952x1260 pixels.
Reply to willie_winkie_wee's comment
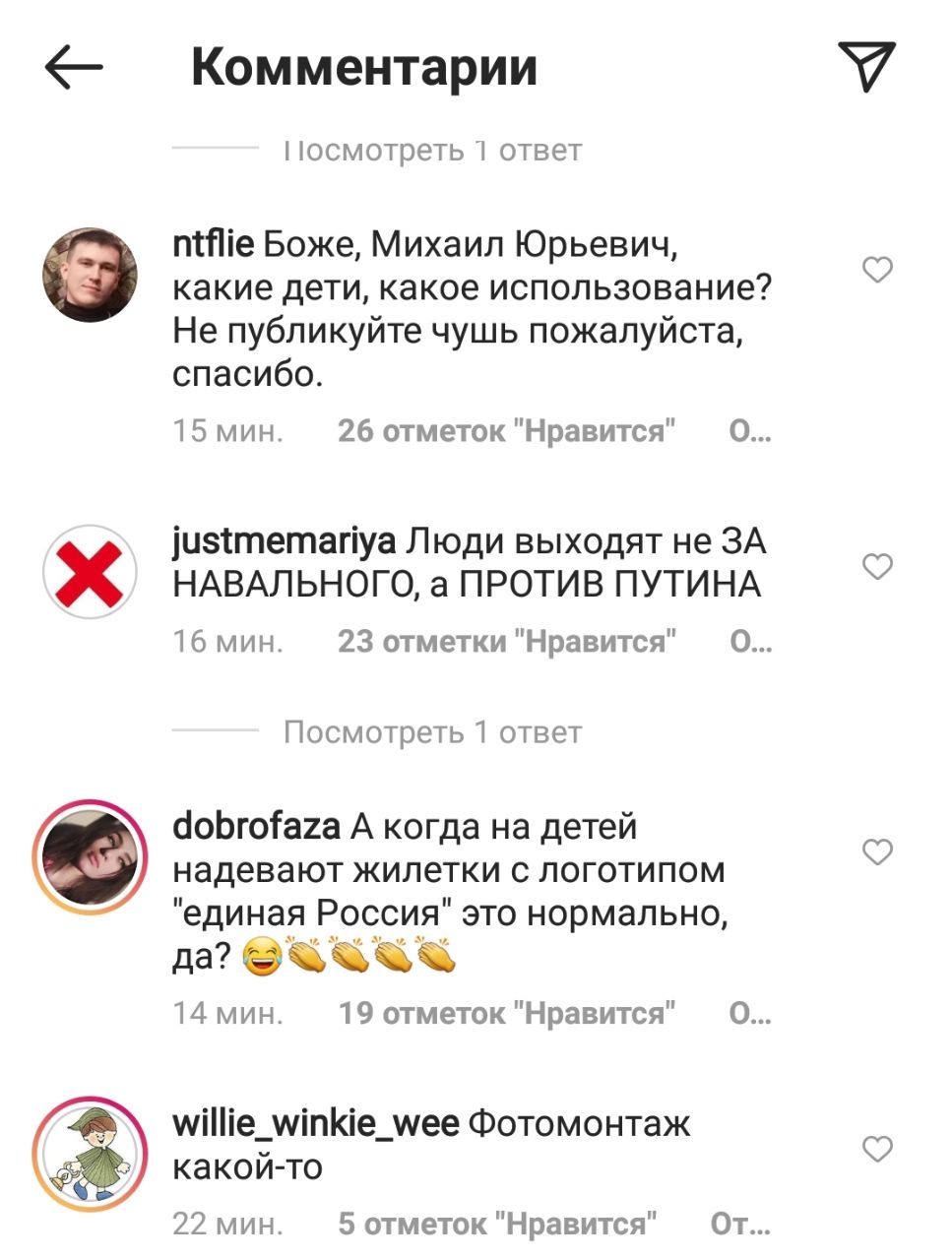pos(739,1224)
